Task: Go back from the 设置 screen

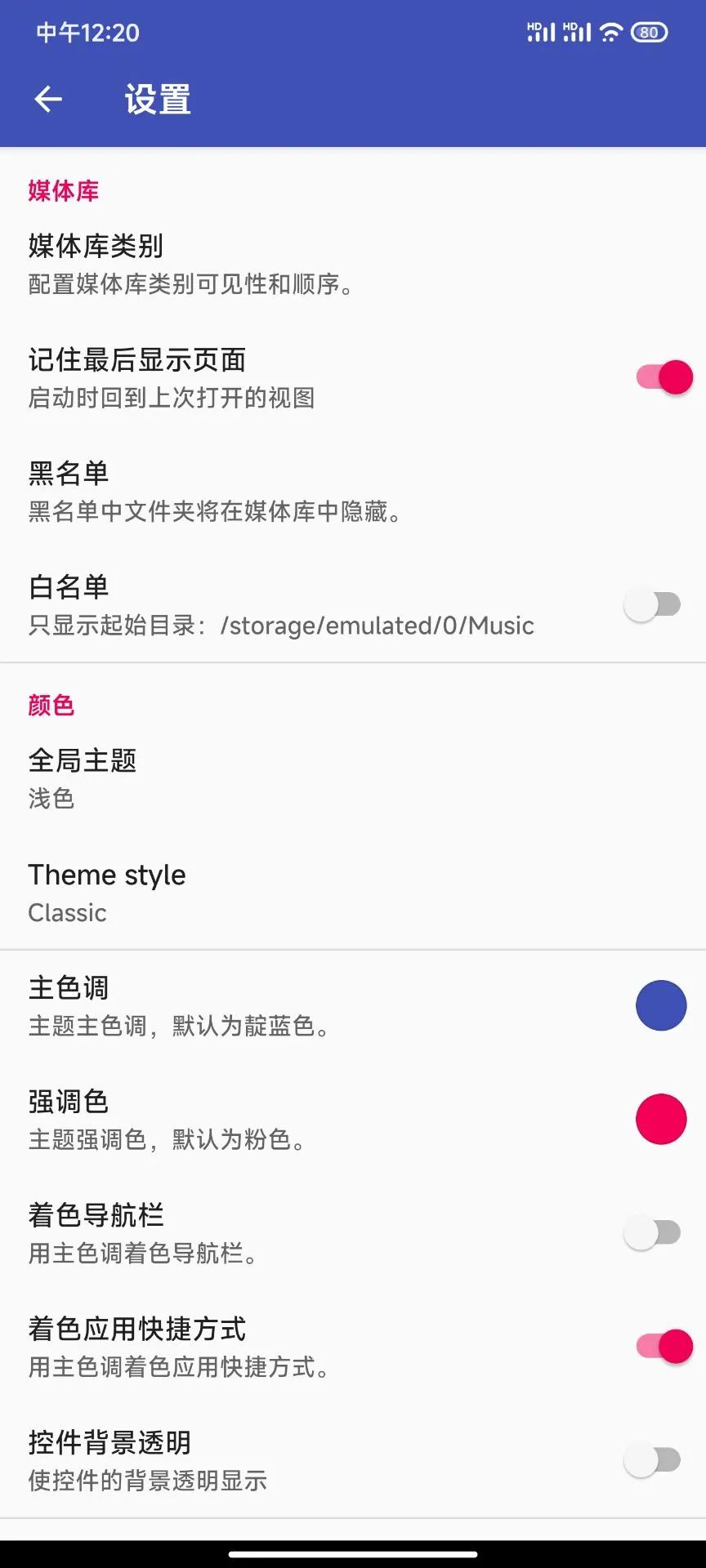Action: pyautogui.click(x=48, y=100)
